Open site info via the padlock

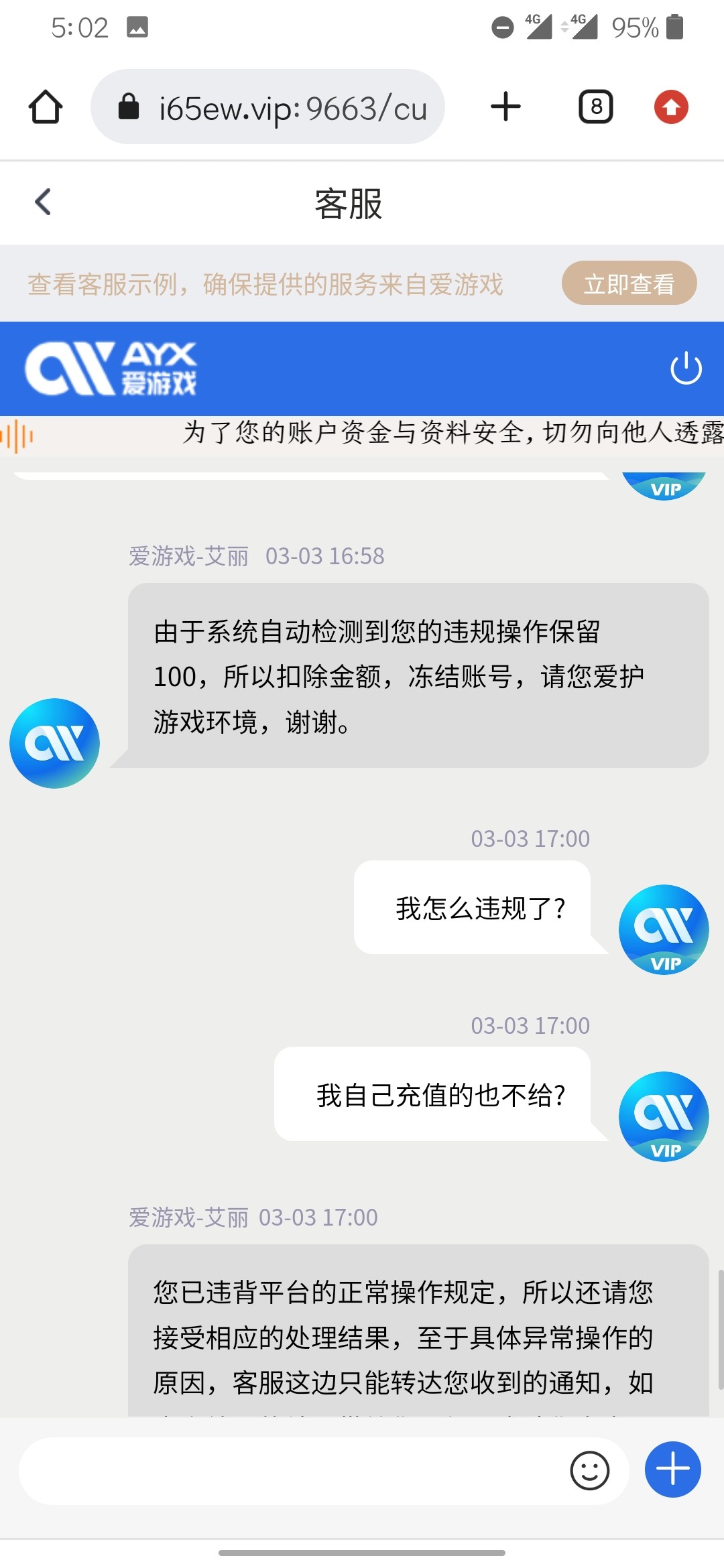(129, 107)
